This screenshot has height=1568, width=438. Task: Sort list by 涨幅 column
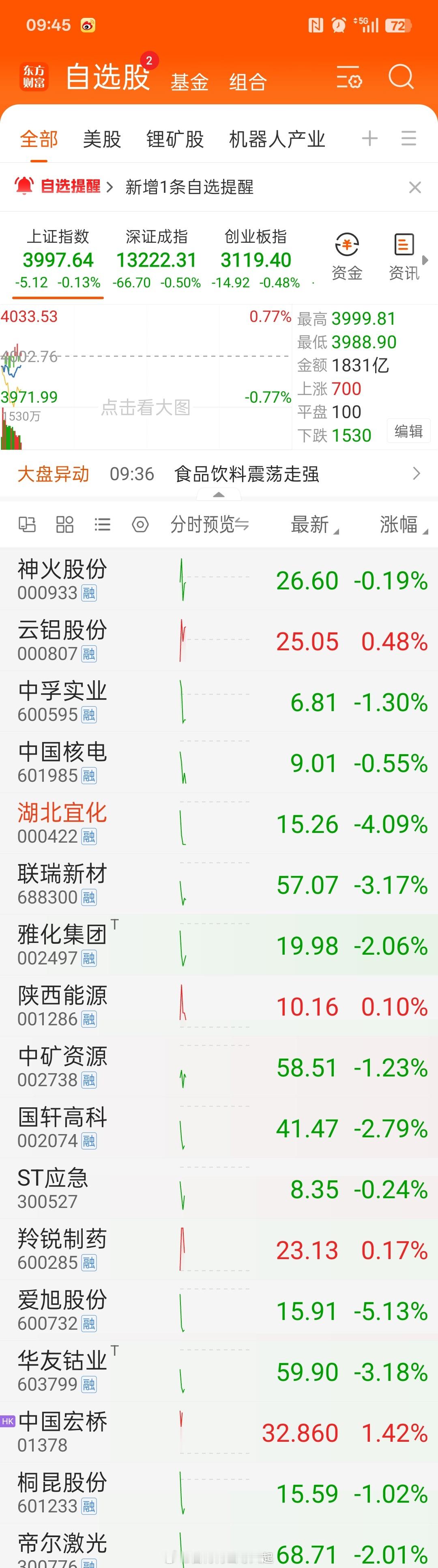click(403, 524)
